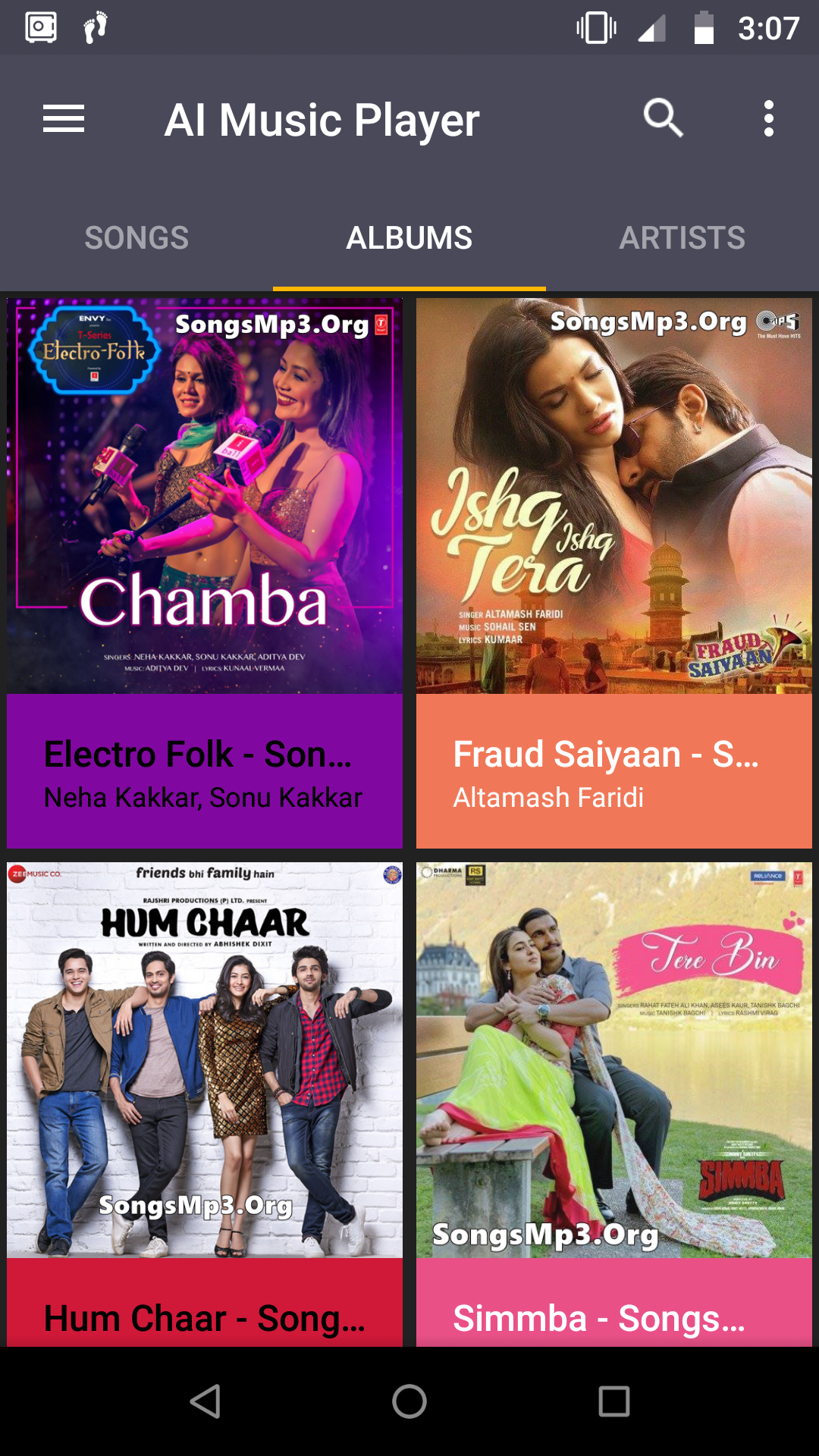Image resolution: width=819 pixels, height=1456 pixels.
Task: Switch to the SONGS tab
Action: pyautogui.click(x=137, y=237)
